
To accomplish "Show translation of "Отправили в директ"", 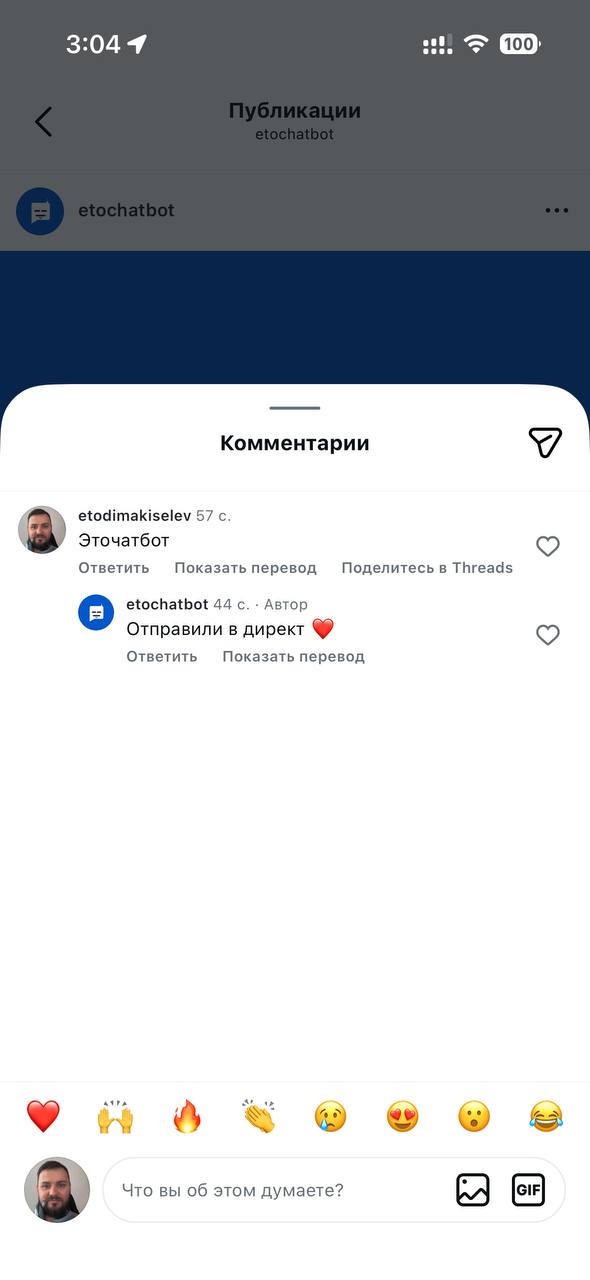I will (293, 657).
